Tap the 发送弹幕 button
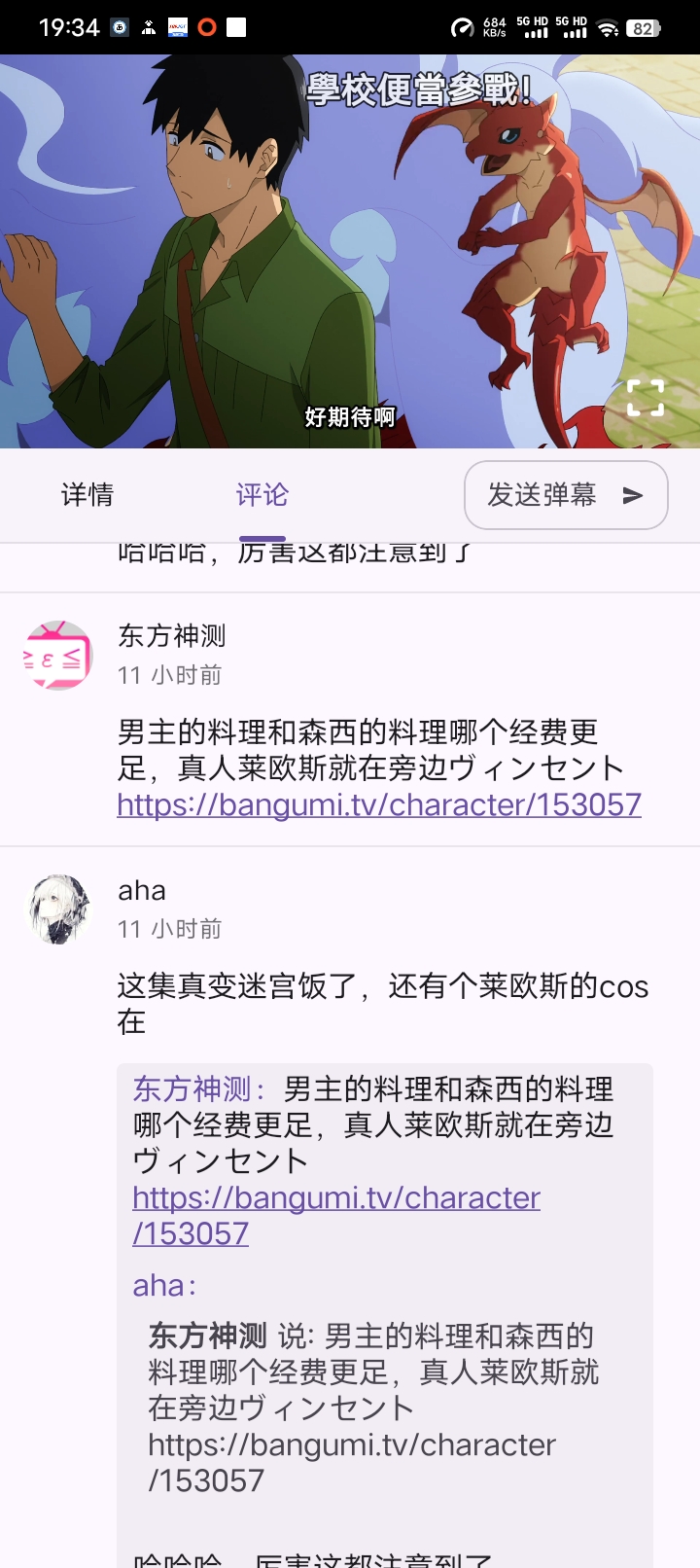This screenshot has height=1568, width=700. tap(566, 495)
